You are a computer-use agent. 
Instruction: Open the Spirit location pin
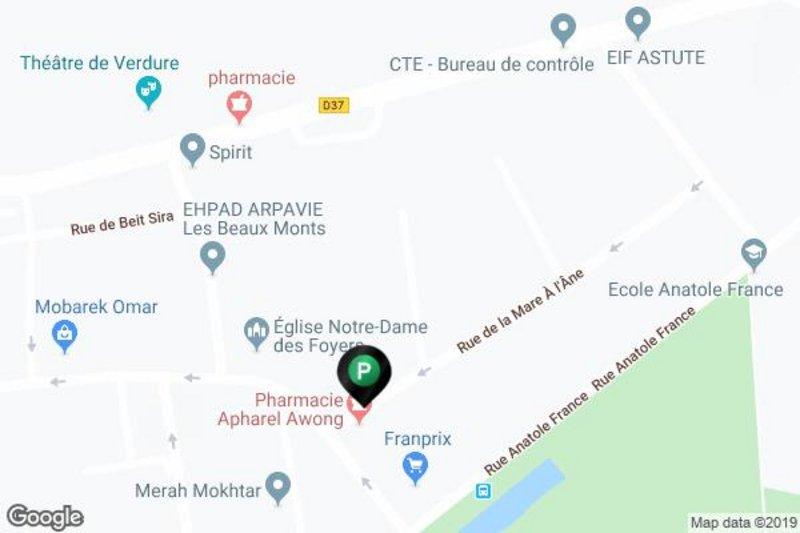click(191, 151)
